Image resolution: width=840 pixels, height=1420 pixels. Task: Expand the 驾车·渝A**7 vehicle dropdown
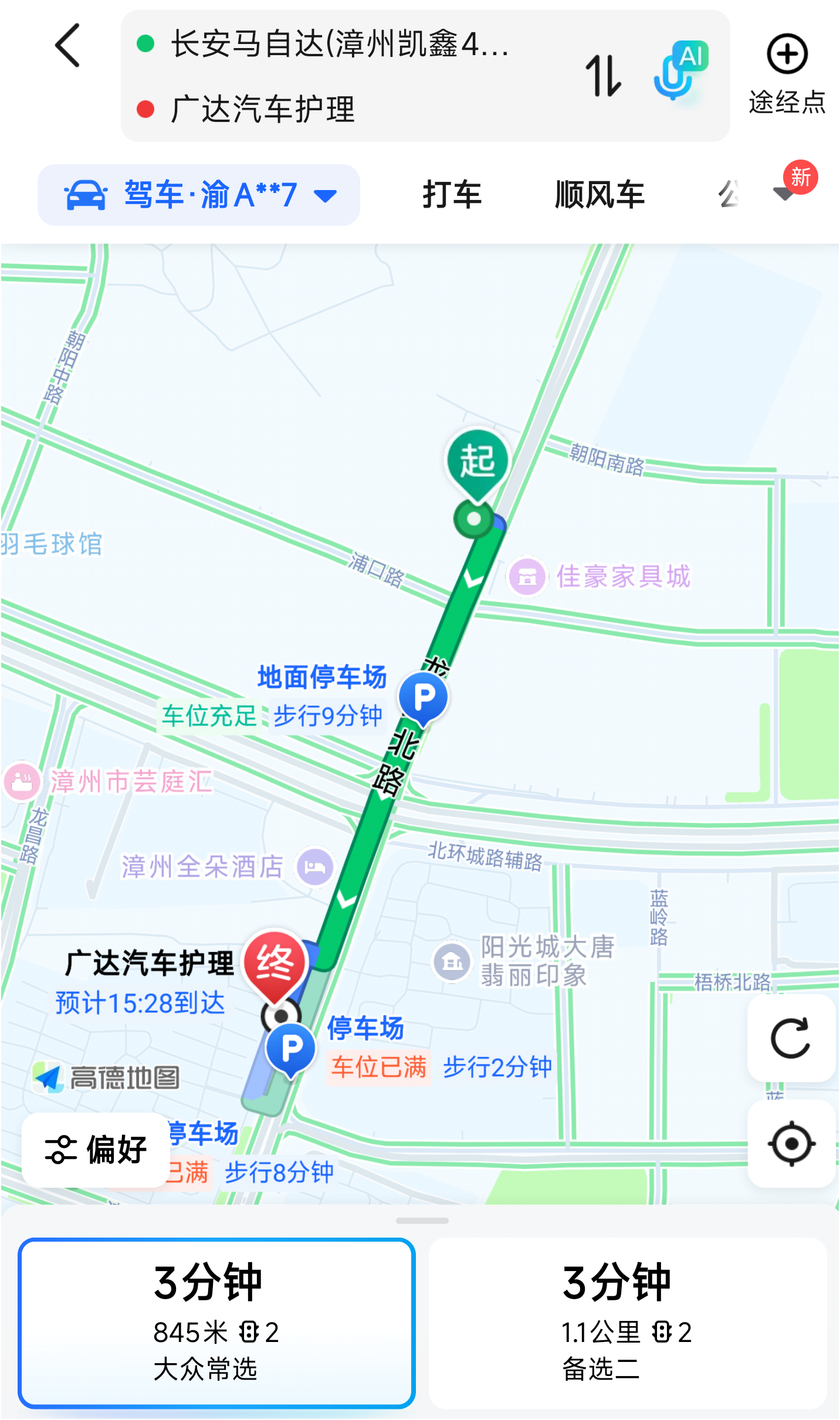pos(199,195)
